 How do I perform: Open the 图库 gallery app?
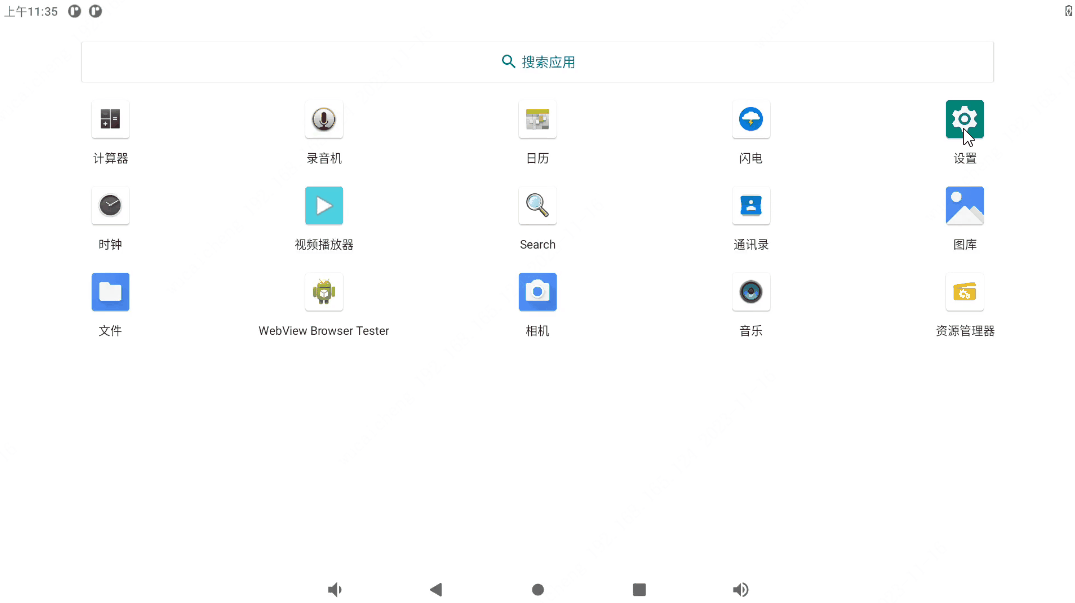(x=964, y=206)
